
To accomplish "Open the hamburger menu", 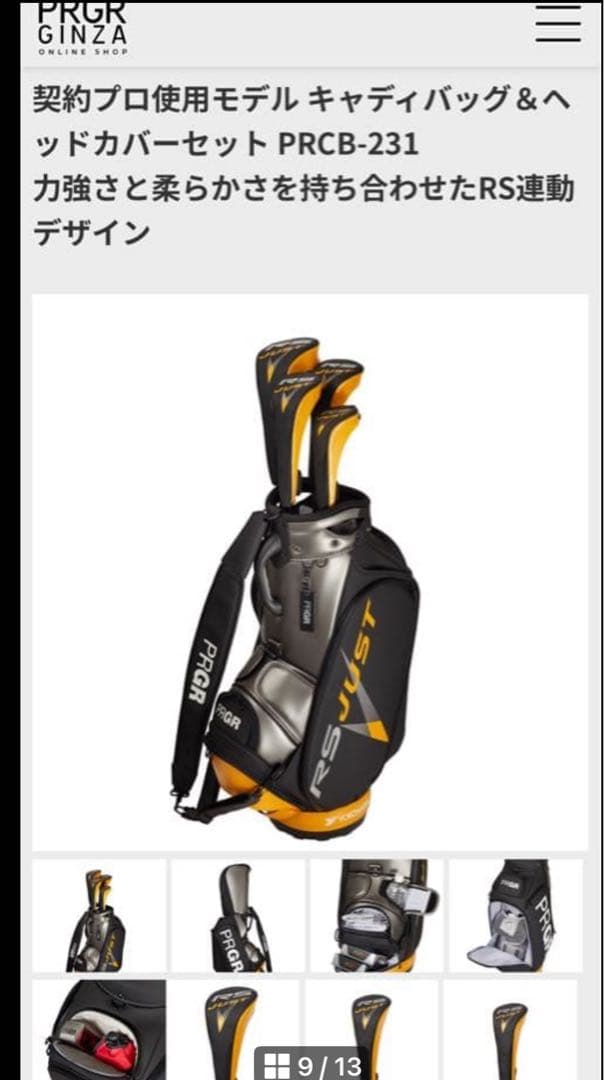I will point(557,23).
